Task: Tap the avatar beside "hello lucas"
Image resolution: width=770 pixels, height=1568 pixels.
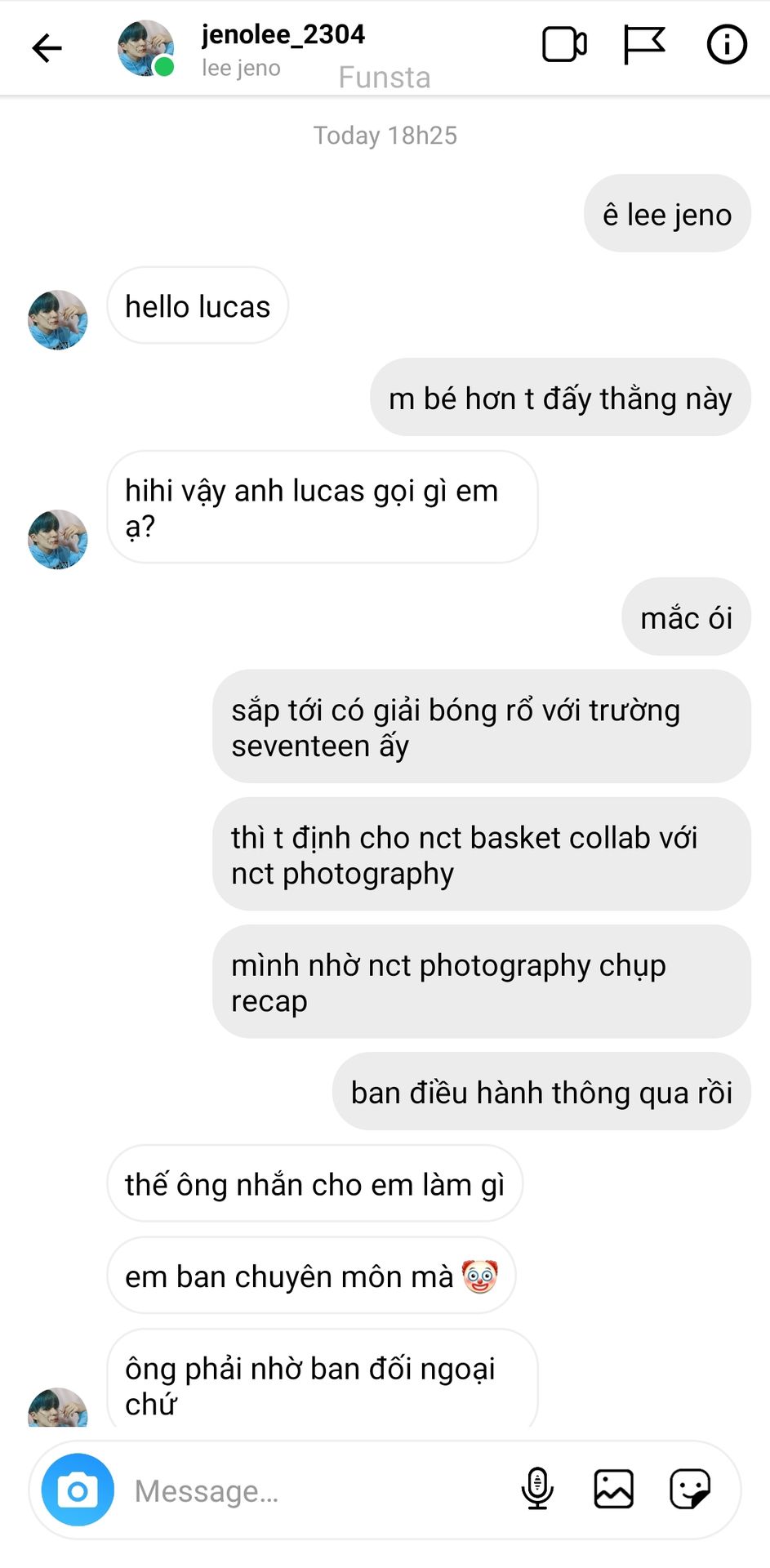Action: 58,319
